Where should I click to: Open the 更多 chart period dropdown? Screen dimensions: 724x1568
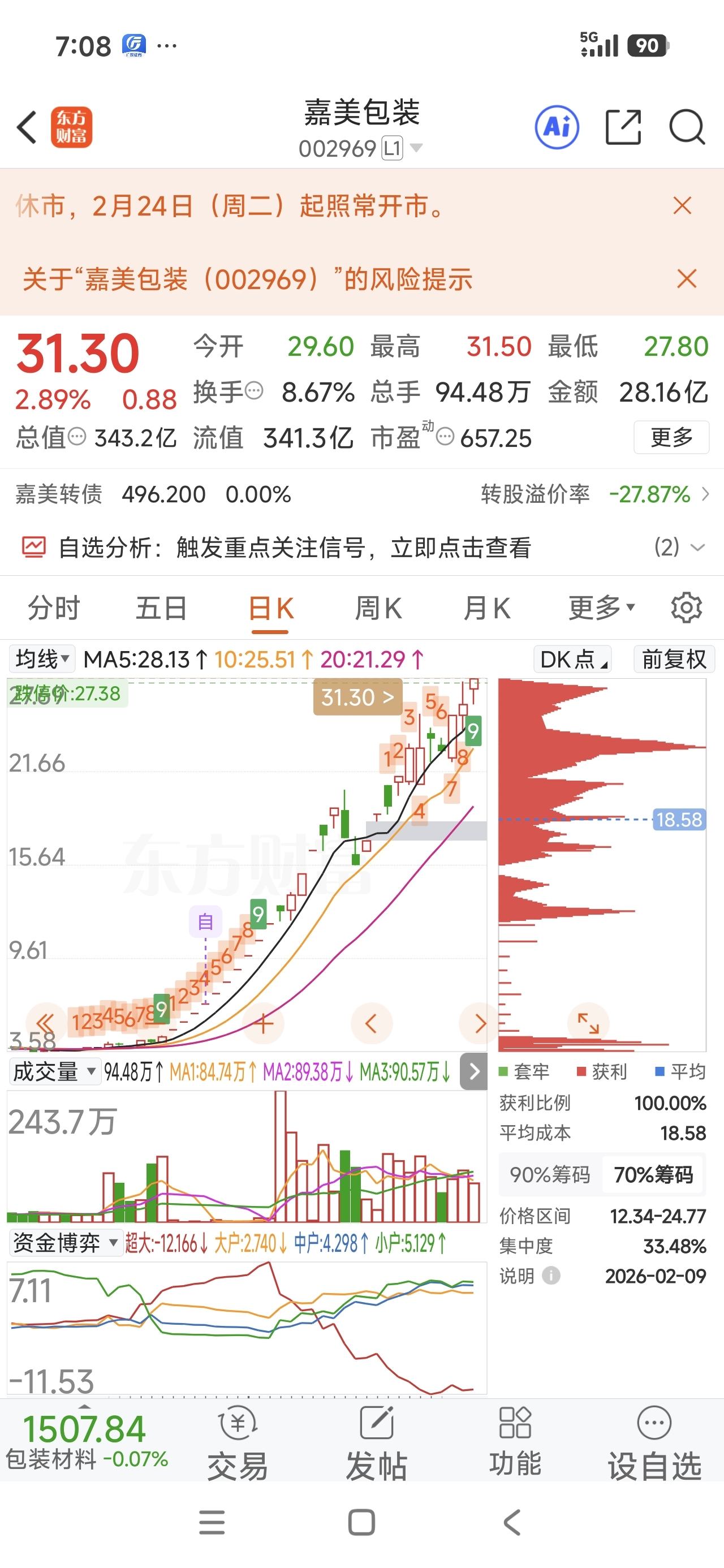(602, 608)
